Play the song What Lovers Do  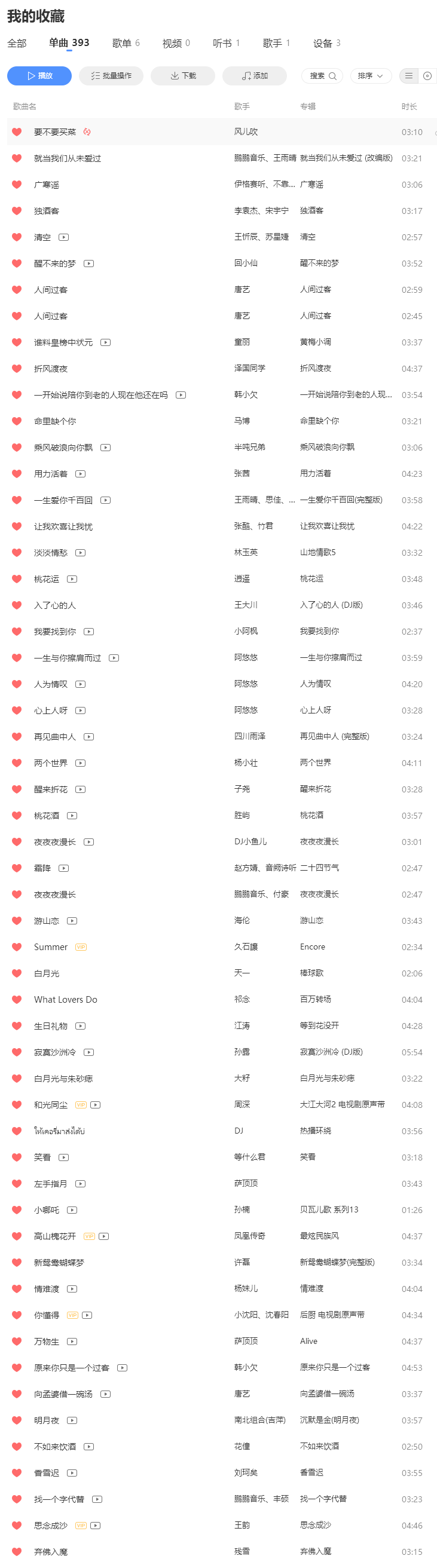65,1000
